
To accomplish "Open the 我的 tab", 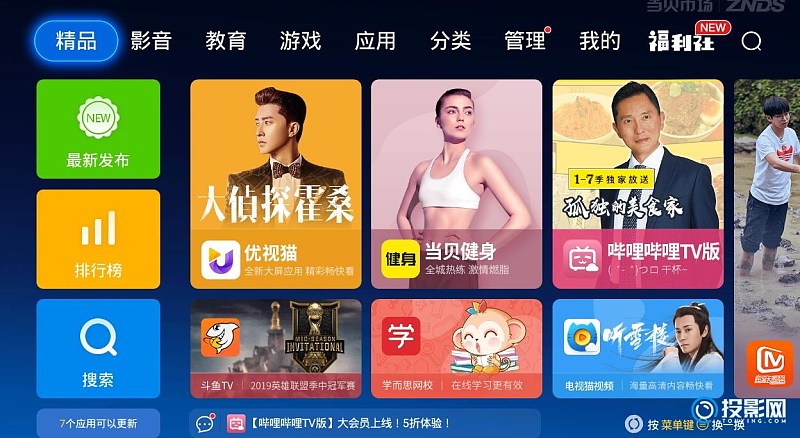I will pos(600,41).
